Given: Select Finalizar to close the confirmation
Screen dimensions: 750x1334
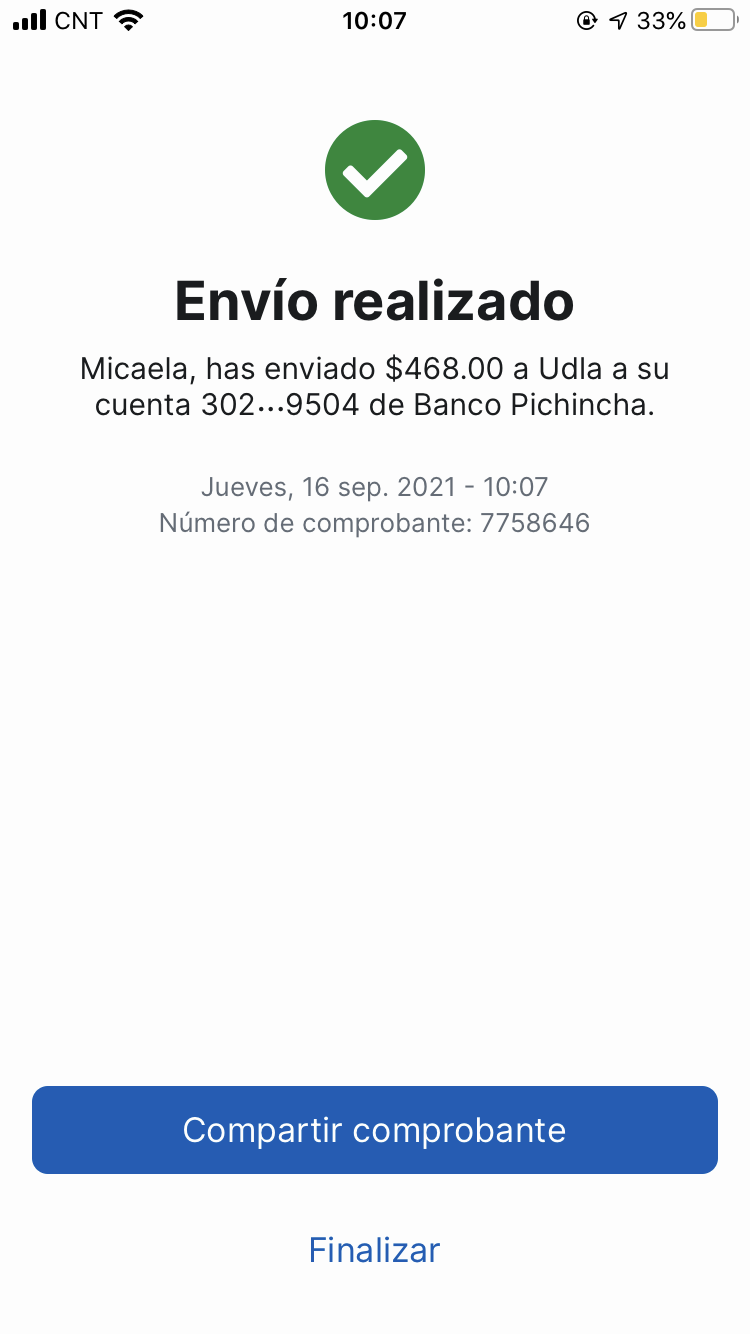Looking at the screenshot, I should click(x=374, y=1250).
